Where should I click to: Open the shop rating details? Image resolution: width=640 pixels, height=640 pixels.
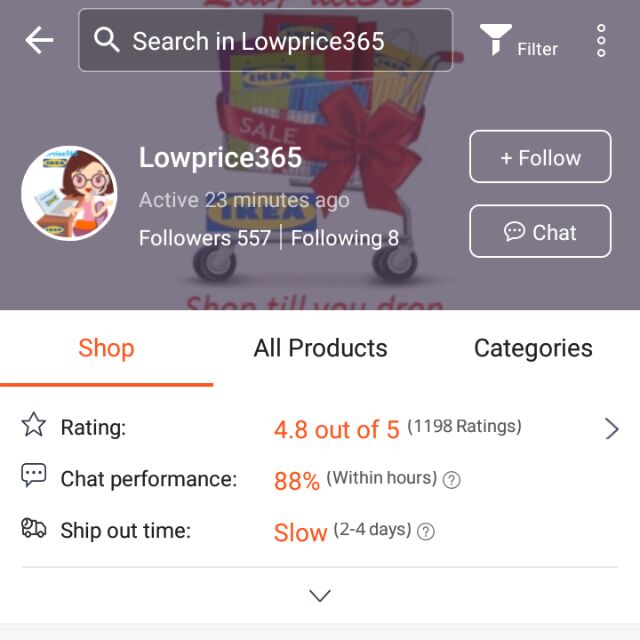611,429
